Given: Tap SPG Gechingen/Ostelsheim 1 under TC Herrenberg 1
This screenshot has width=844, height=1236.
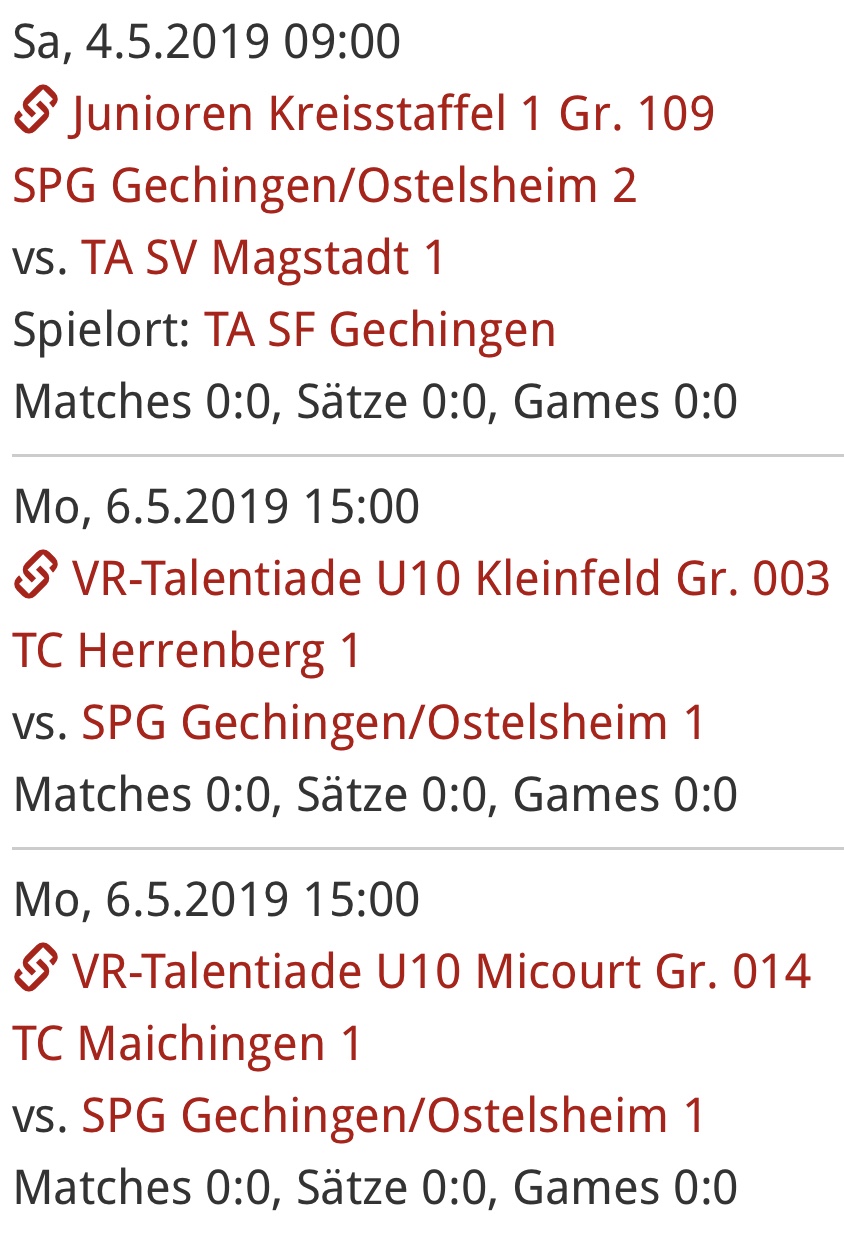Looking at the screenshot, I should 393,723.
